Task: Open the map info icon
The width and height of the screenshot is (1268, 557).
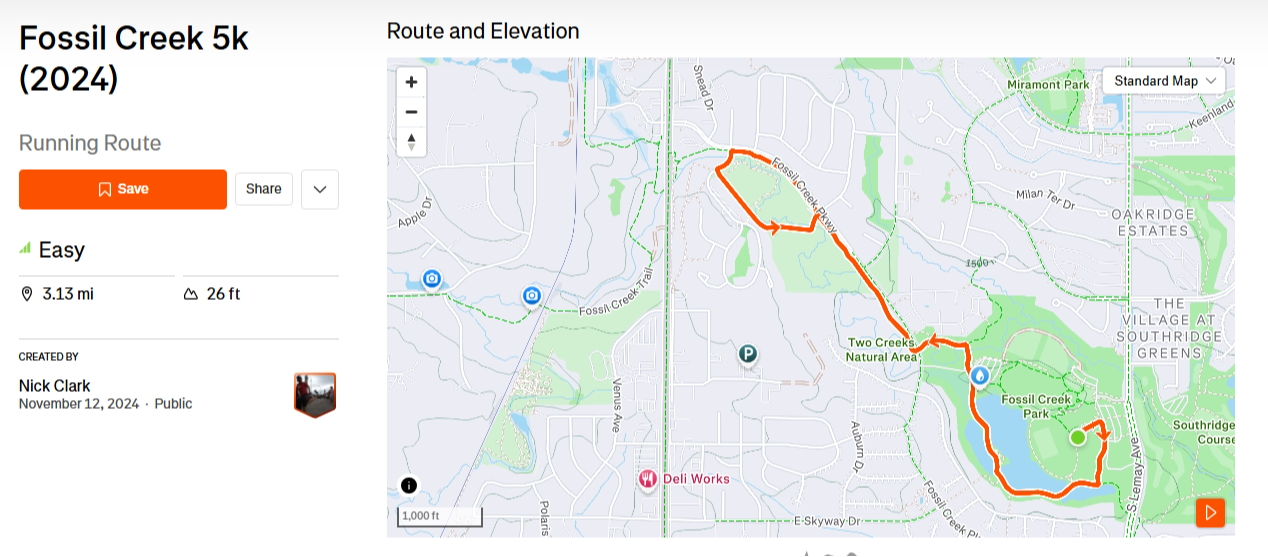Action: pyautogui.click(x=408, y=486)
